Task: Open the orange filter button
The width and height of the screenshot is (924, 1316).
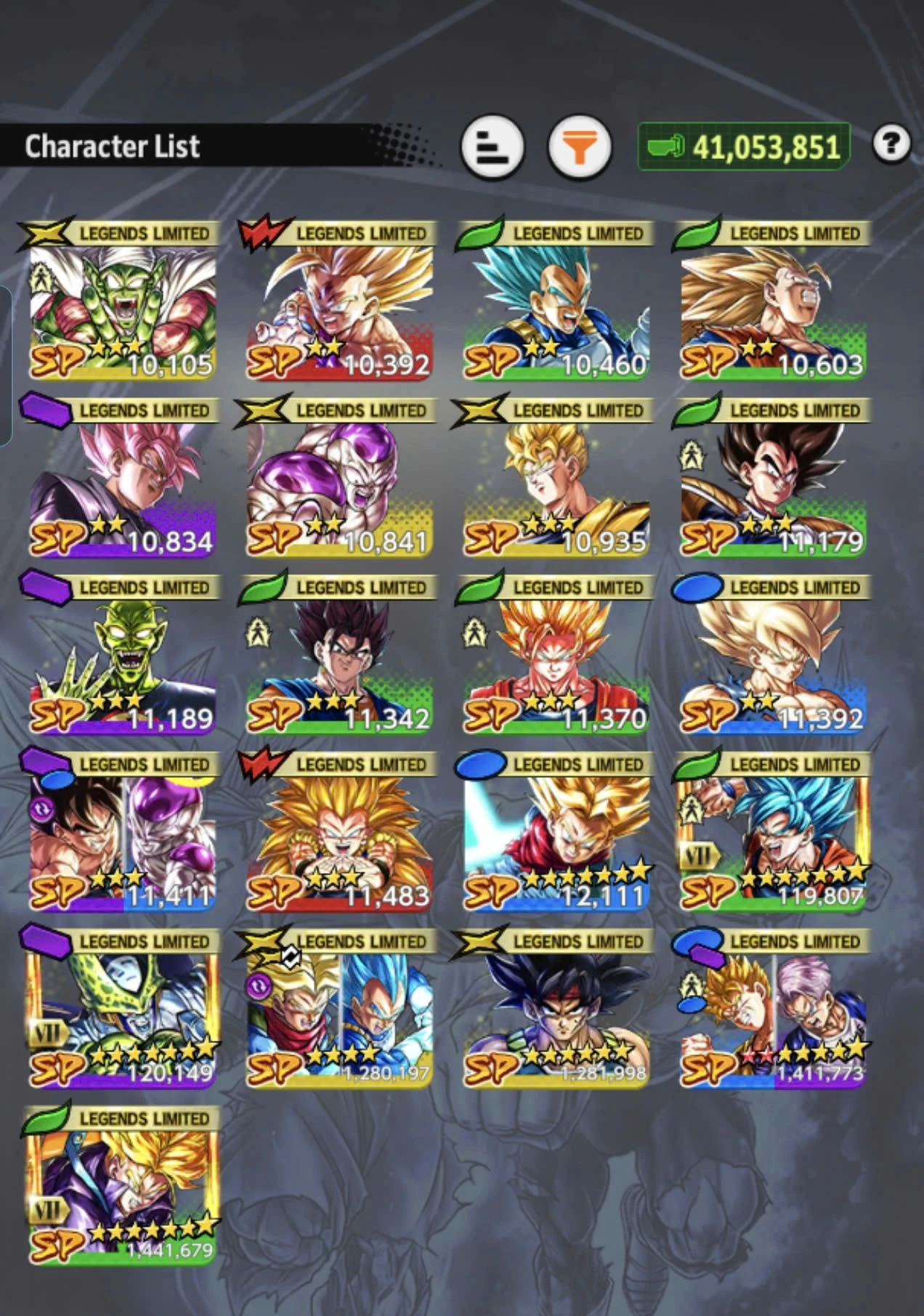Action: coord(579,147)
